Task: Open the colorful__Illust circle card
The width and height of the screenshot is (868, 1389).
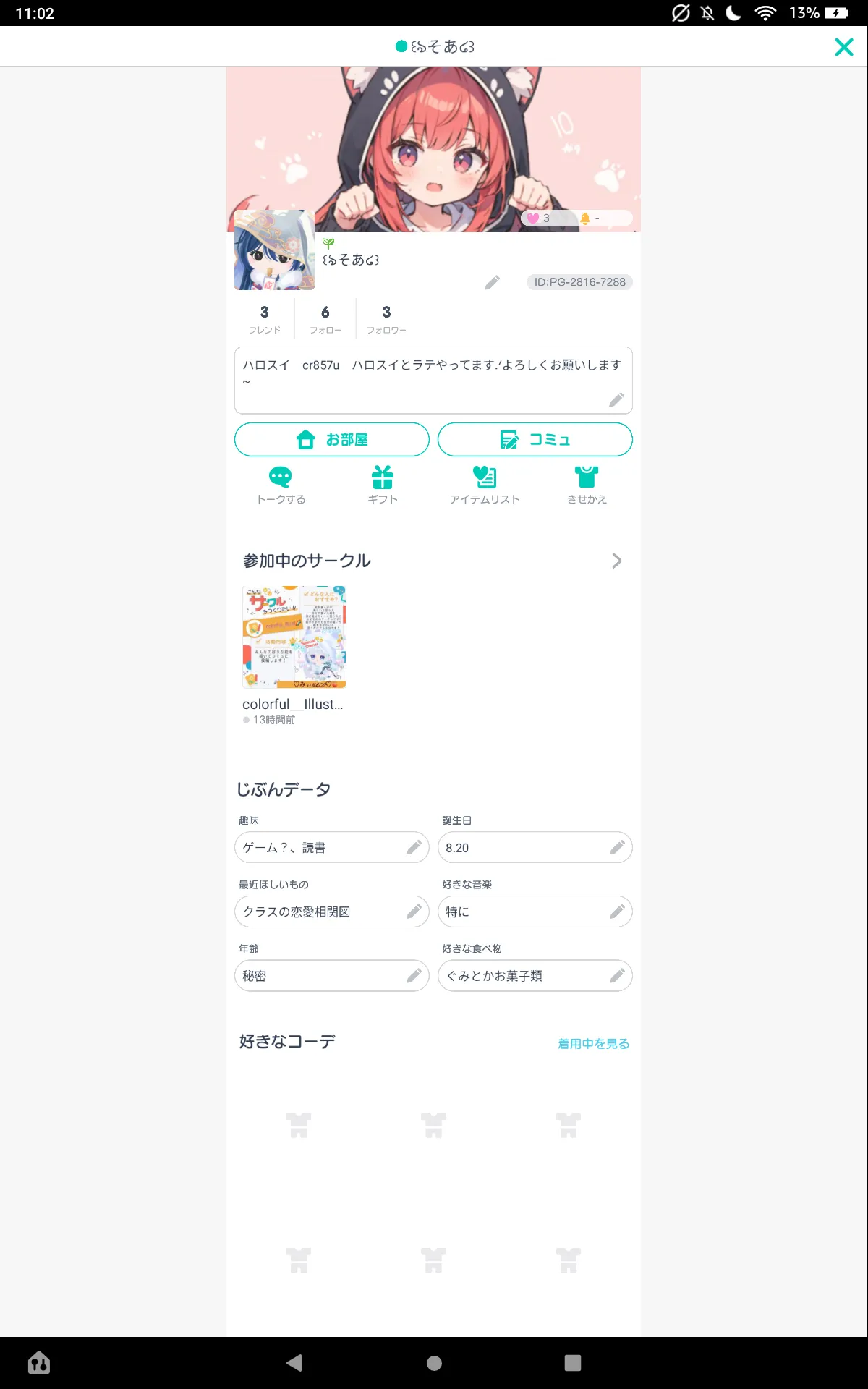Action: coord(294,655)
